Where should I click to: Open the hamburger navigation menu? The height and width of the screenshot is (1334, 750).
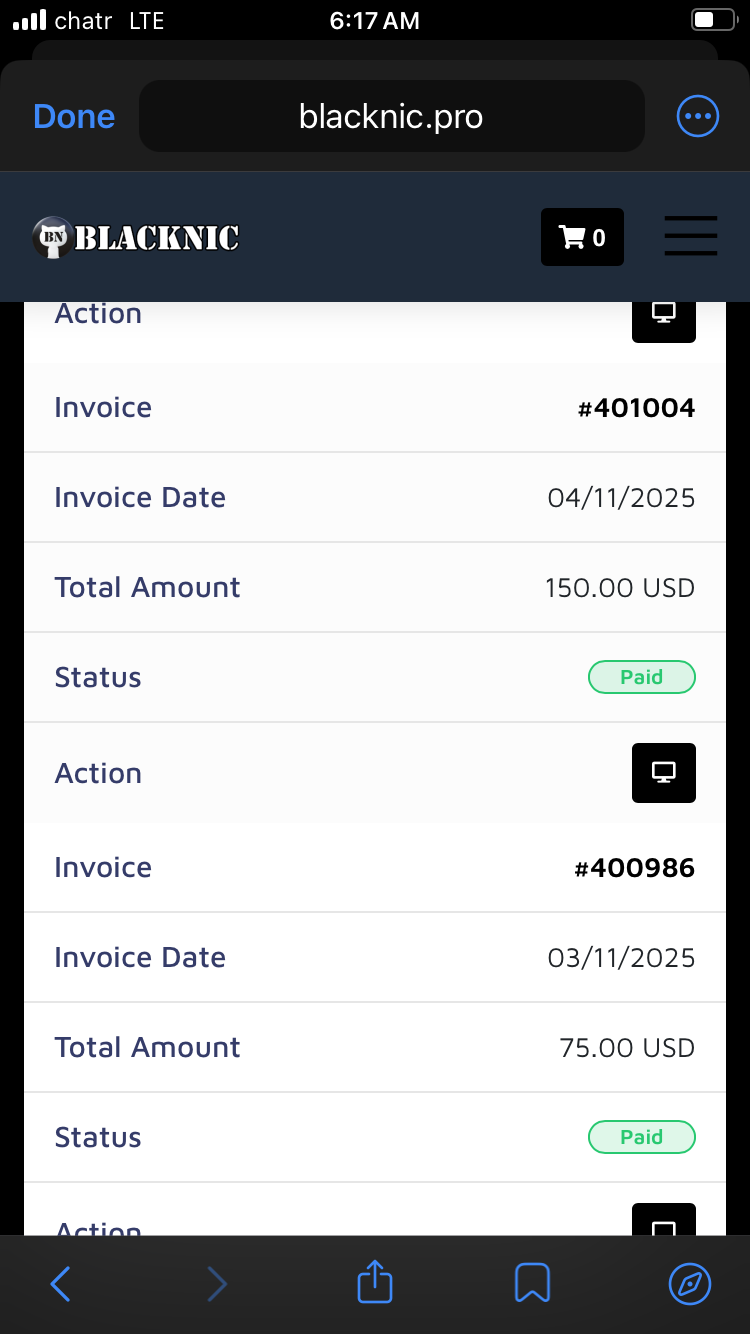[690, 237]
